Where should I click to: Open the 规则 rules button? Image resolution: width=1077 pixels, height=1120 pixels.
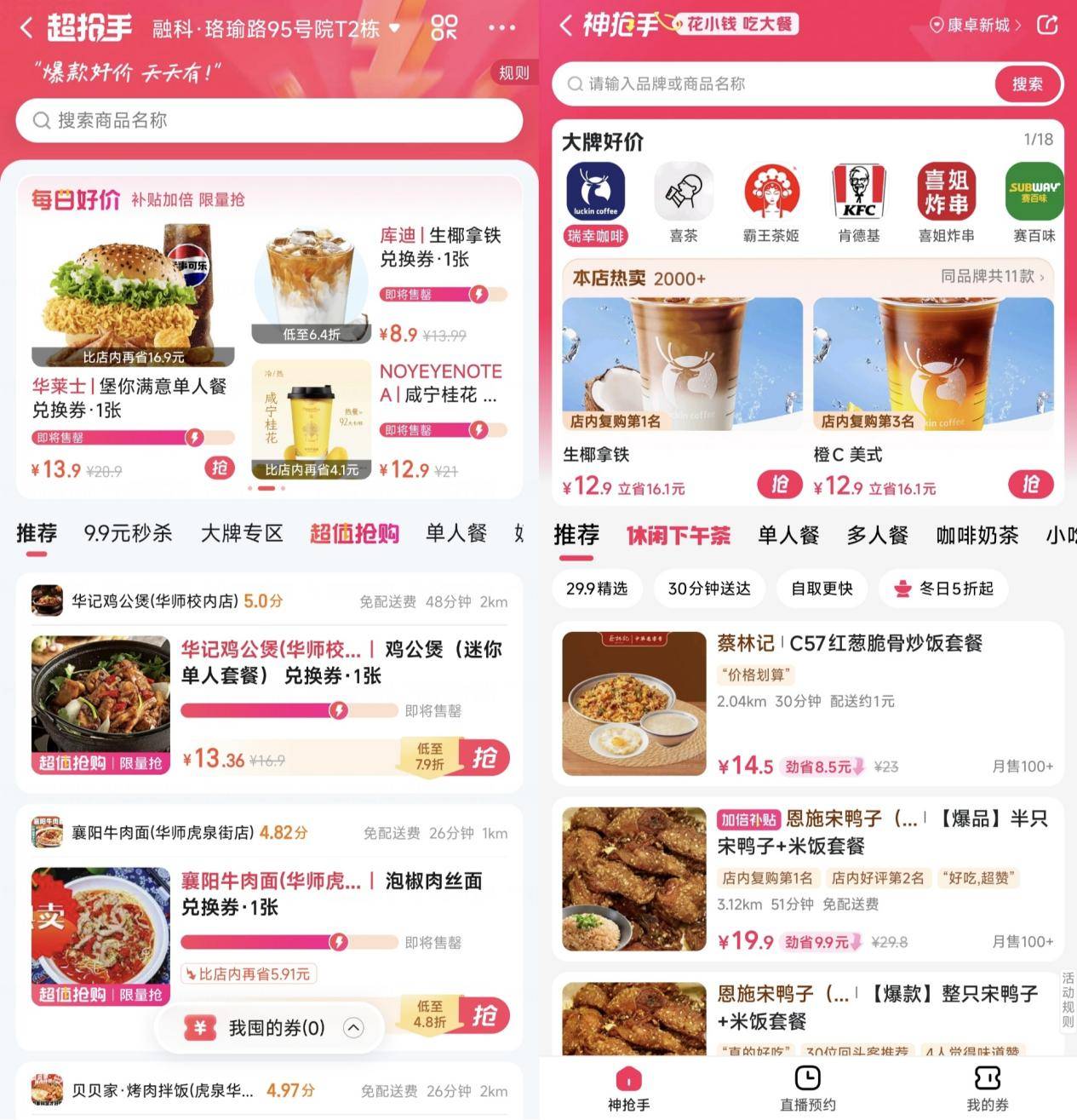513,73
